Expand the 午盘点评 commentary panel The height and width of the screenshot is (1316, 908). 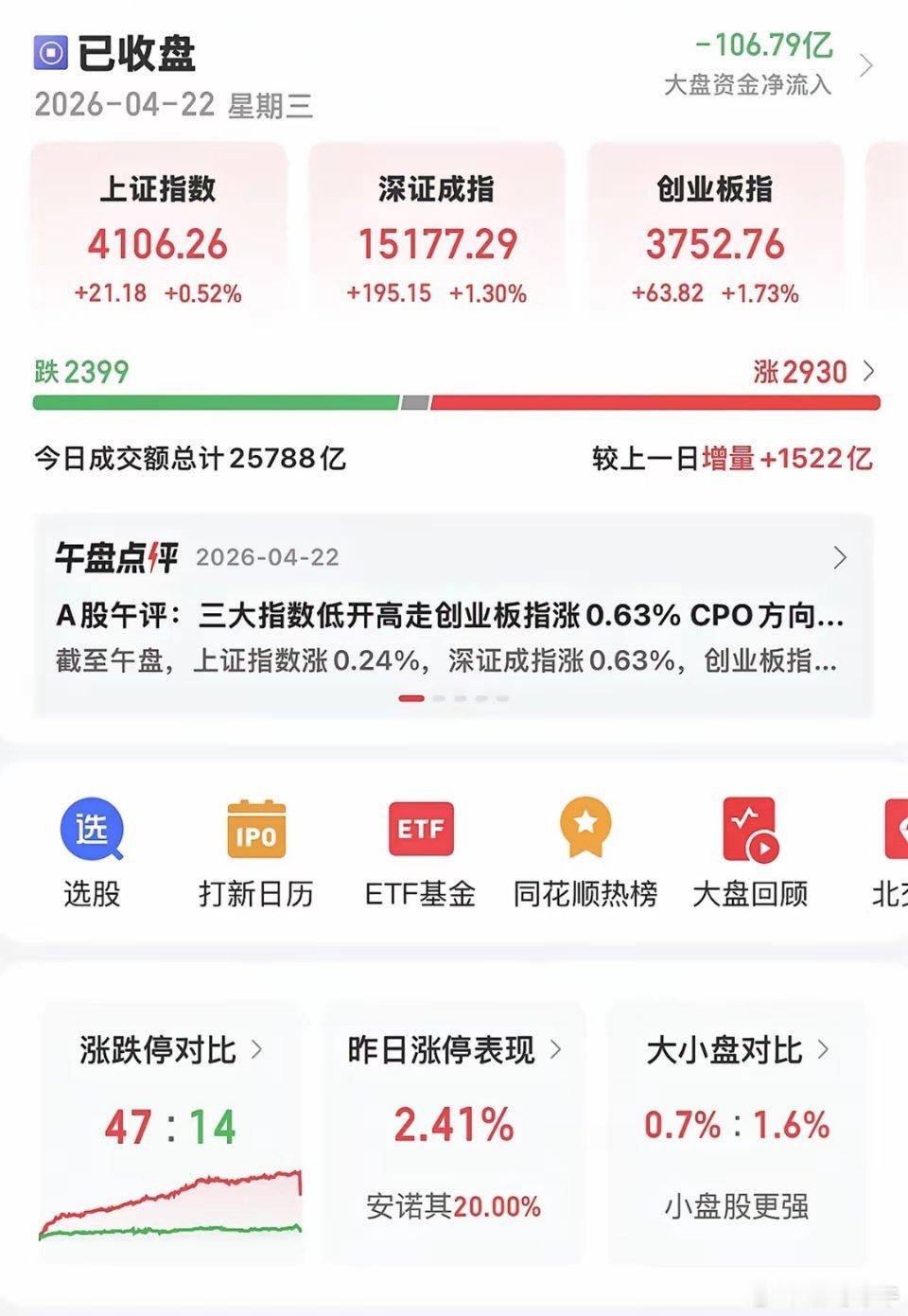click(838, 558)
